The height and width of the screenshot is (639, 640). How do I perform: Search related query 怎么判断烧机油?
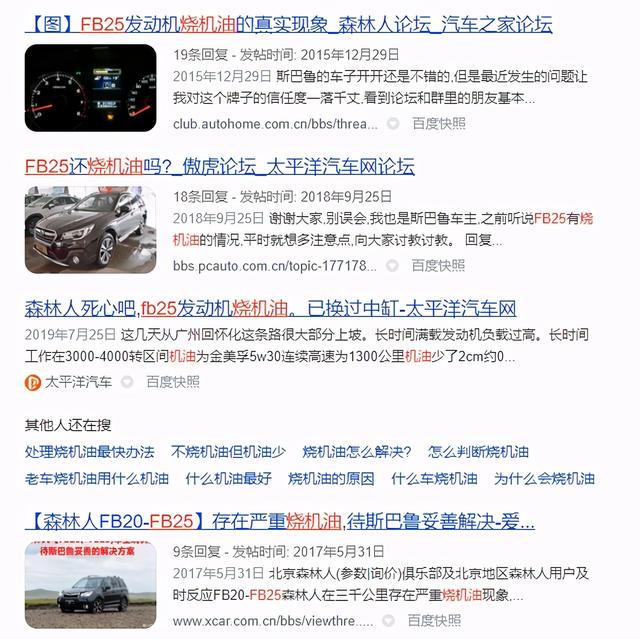pos(478,452)
